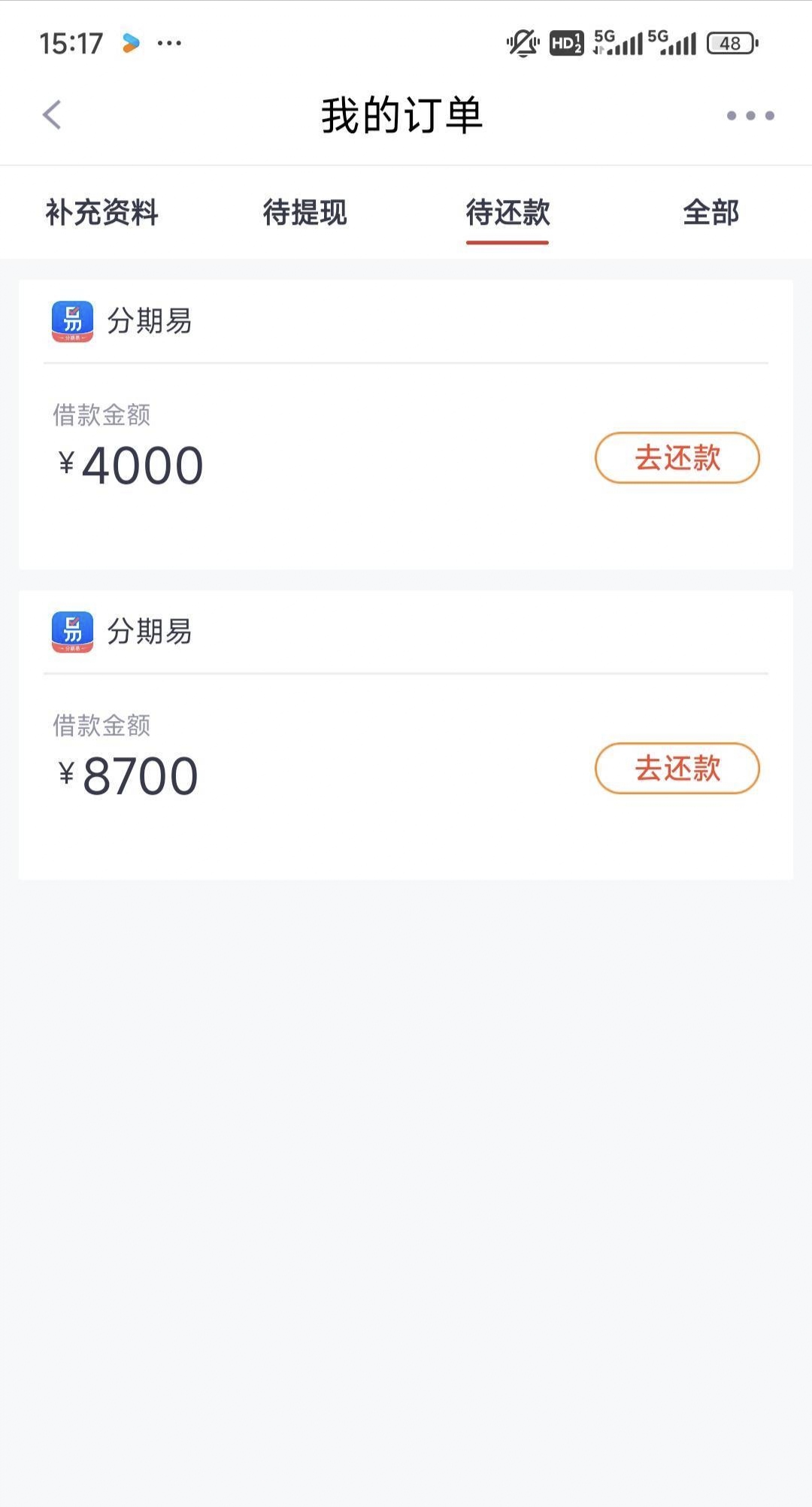The image size is (812, 1507).
Task: Tap 去还款 for the ¥8700 loan
Action: 677,769
